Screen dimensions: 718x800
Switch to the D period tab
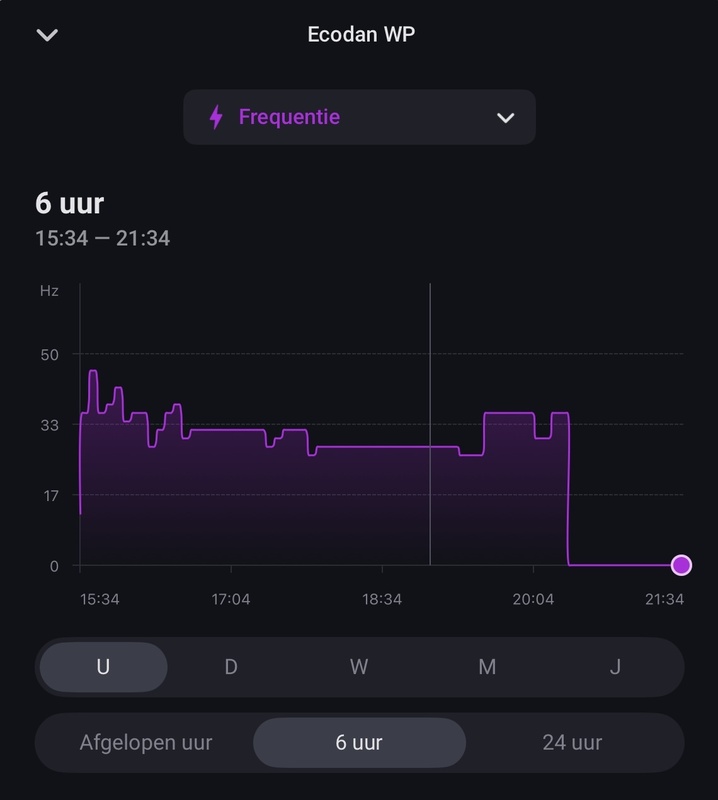coord(231,667)
